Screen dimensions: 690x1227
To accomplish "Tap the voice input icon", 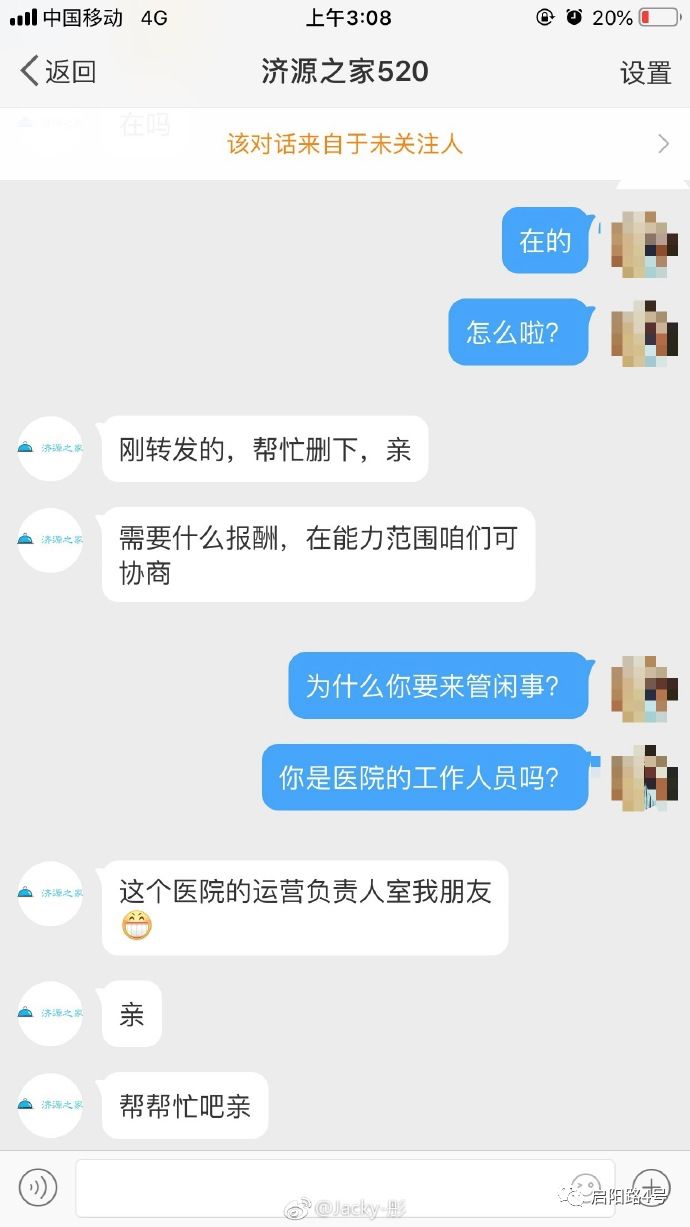I will (38, 1187).
